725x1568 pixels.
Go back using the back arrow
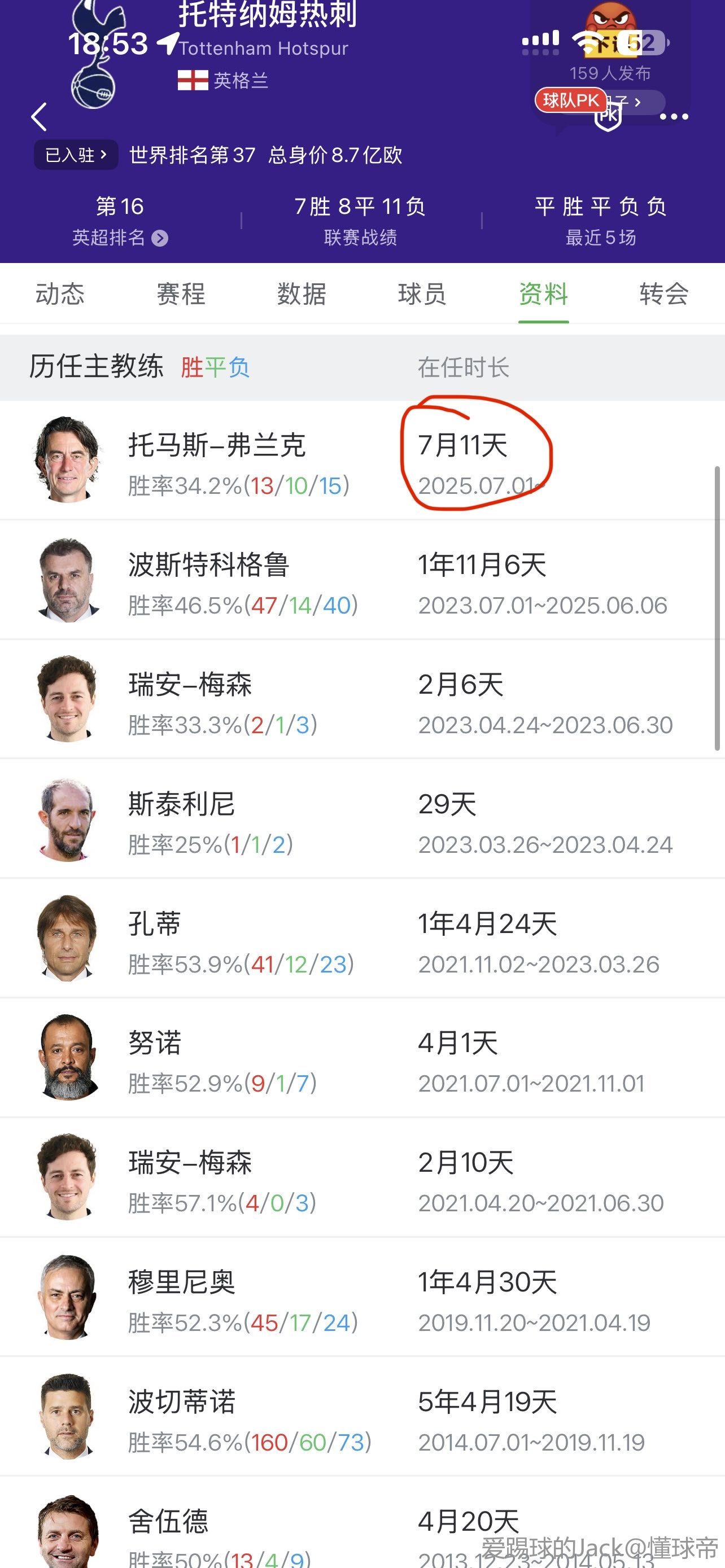tap(40, 117)
